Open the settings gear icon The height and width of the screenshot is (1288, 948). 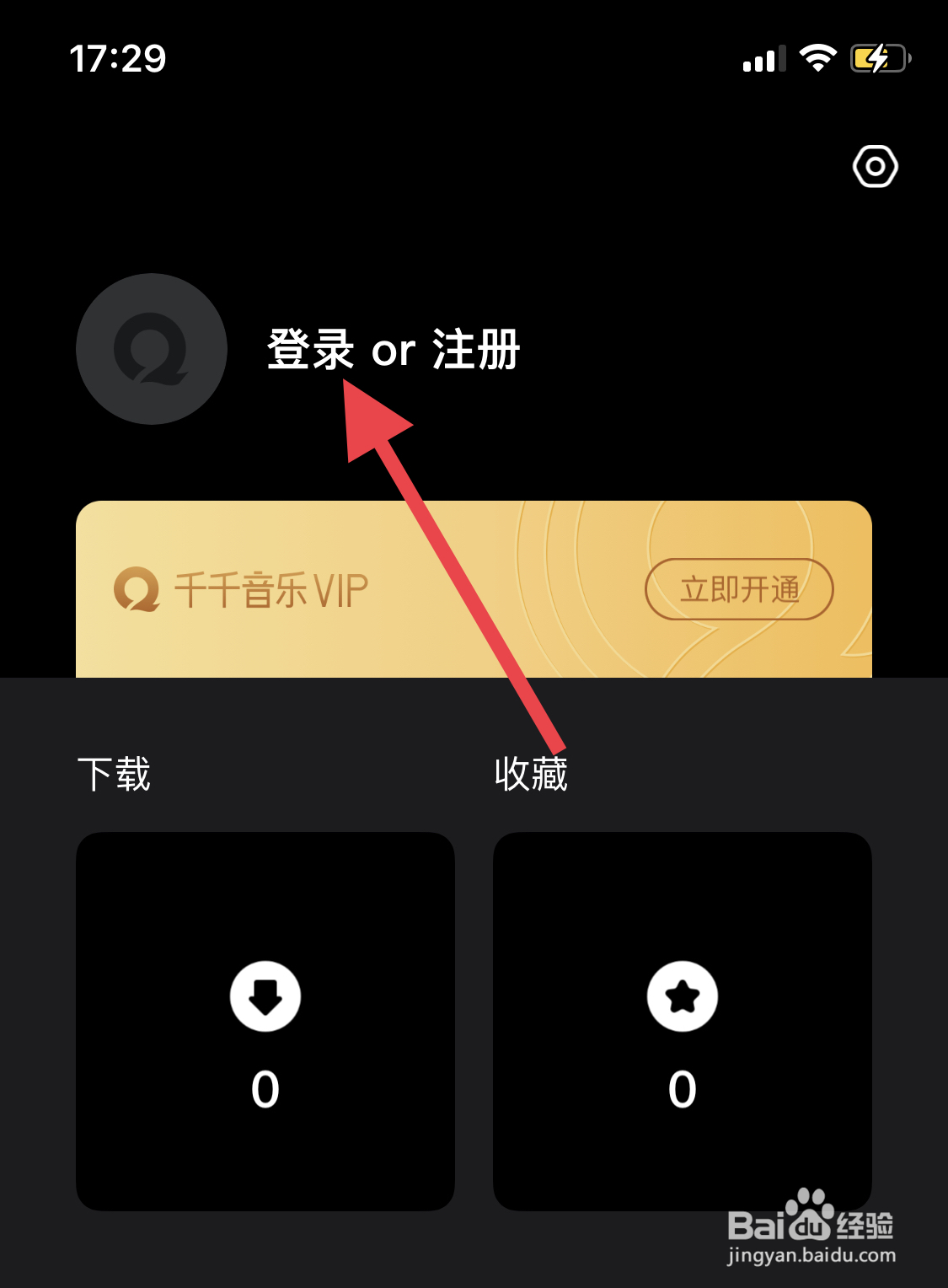point(874,168)
